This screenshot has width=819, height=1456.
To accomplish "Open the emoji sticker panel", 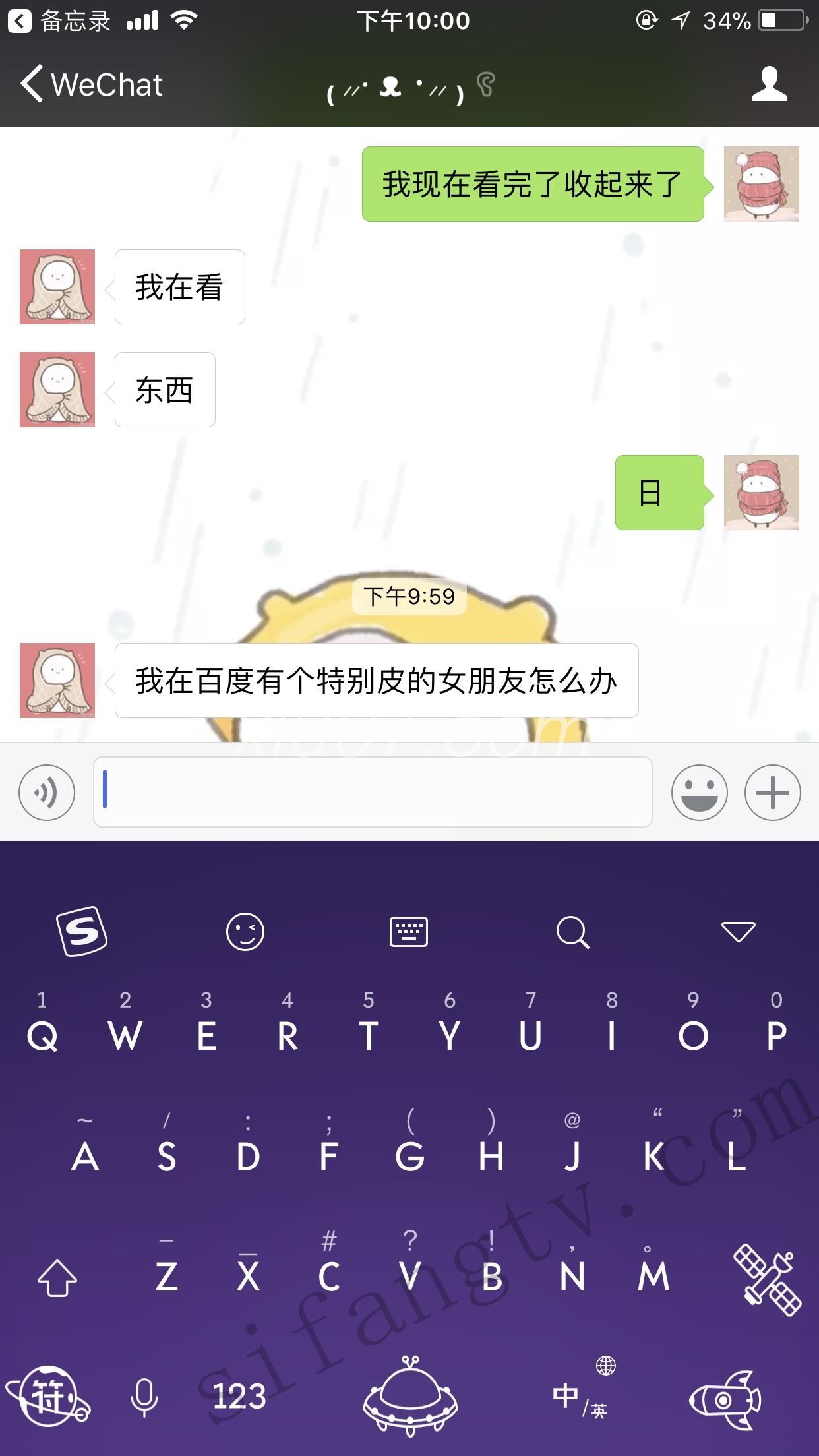I will [x=699, y=792].
